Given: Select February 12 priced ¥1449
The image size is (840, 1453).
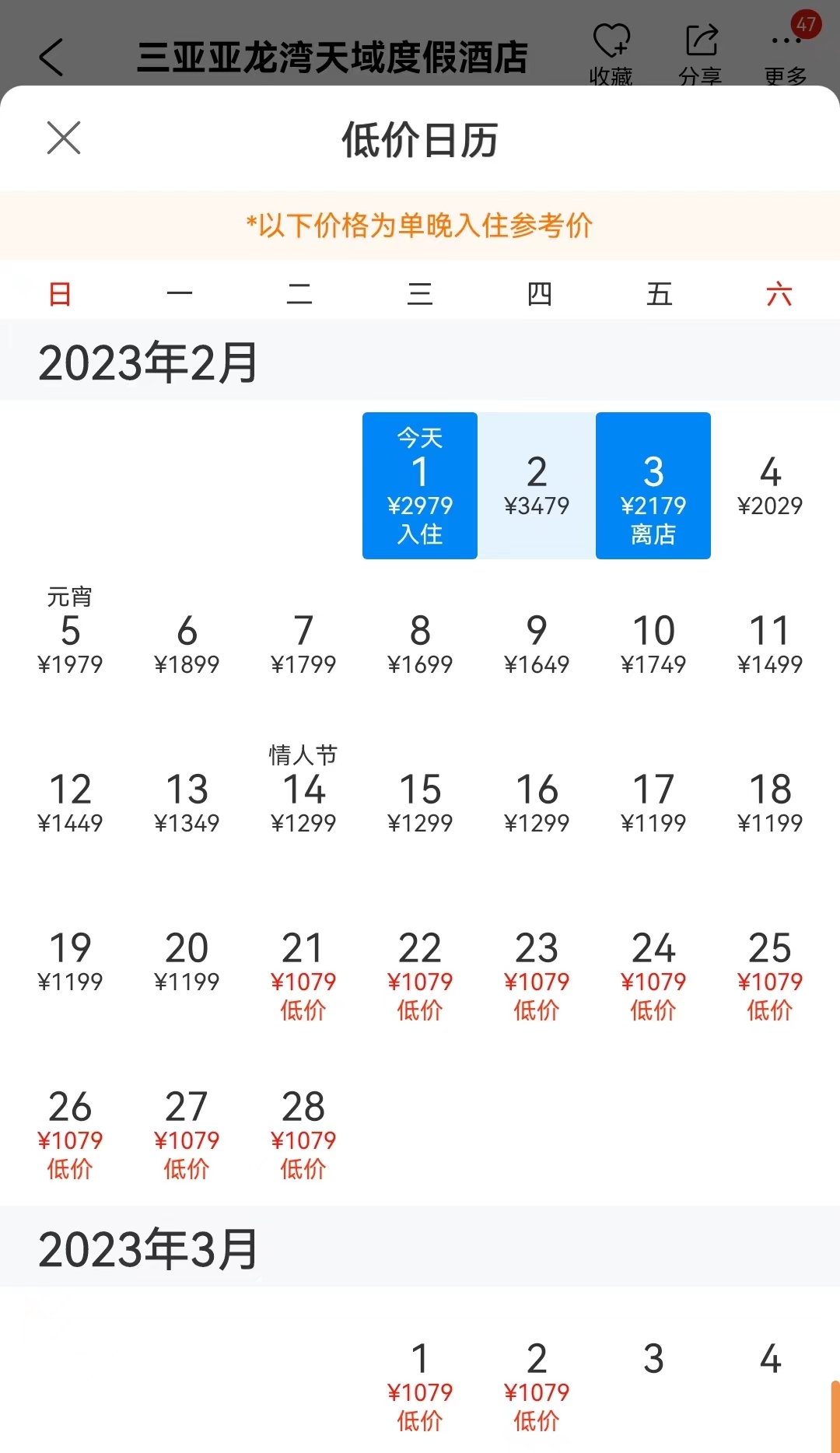Looking at the screenshot, I should [70, 803].
